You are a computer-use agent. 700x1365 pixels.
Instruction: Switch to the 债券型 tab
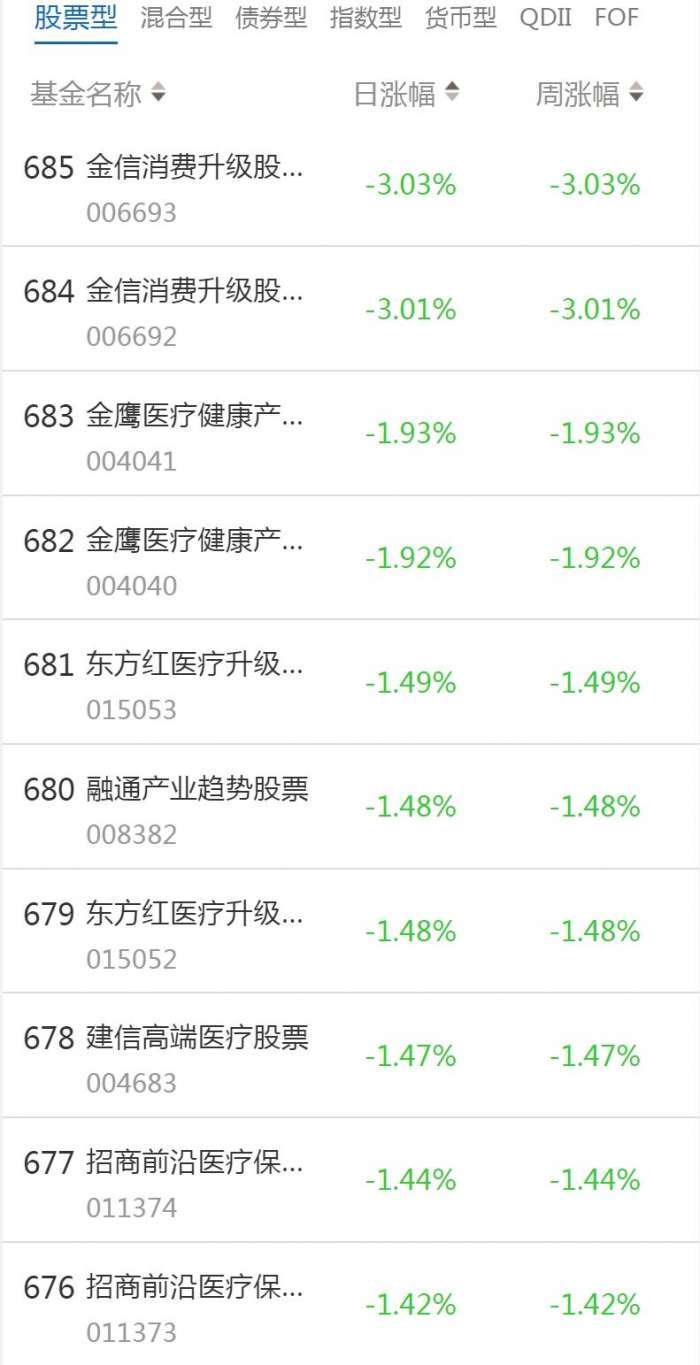click(x=271, y=18)
